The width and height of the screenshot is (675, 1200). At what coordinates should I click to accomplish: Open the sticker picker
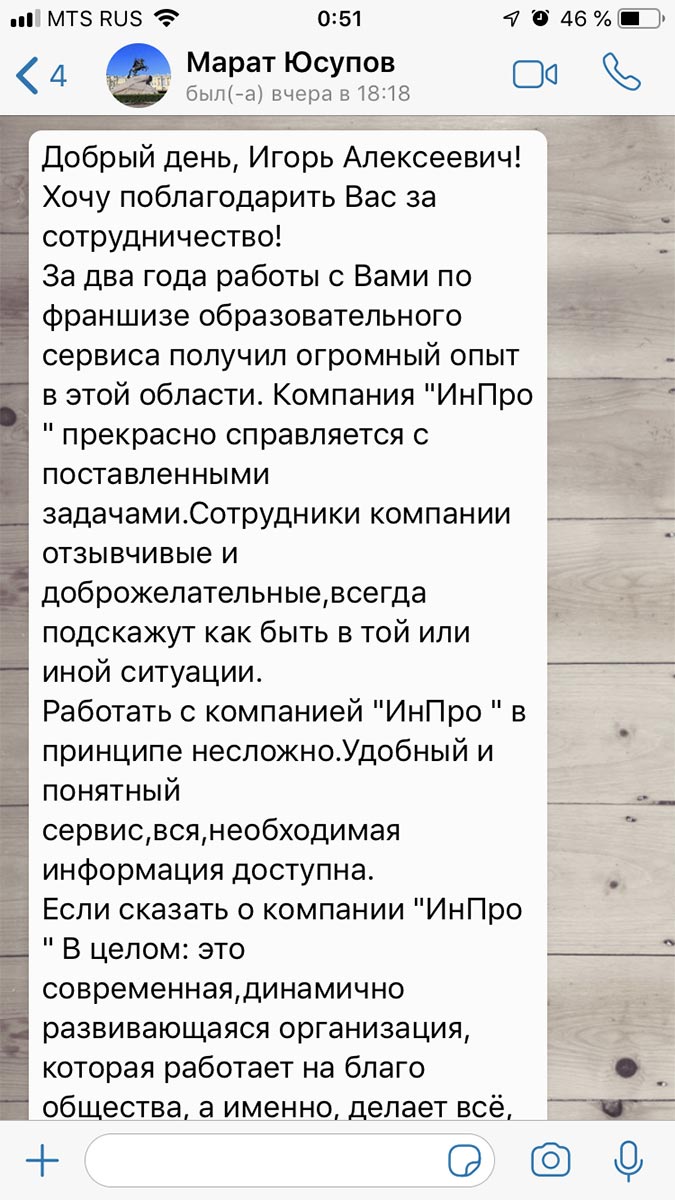click(462, 1161)
